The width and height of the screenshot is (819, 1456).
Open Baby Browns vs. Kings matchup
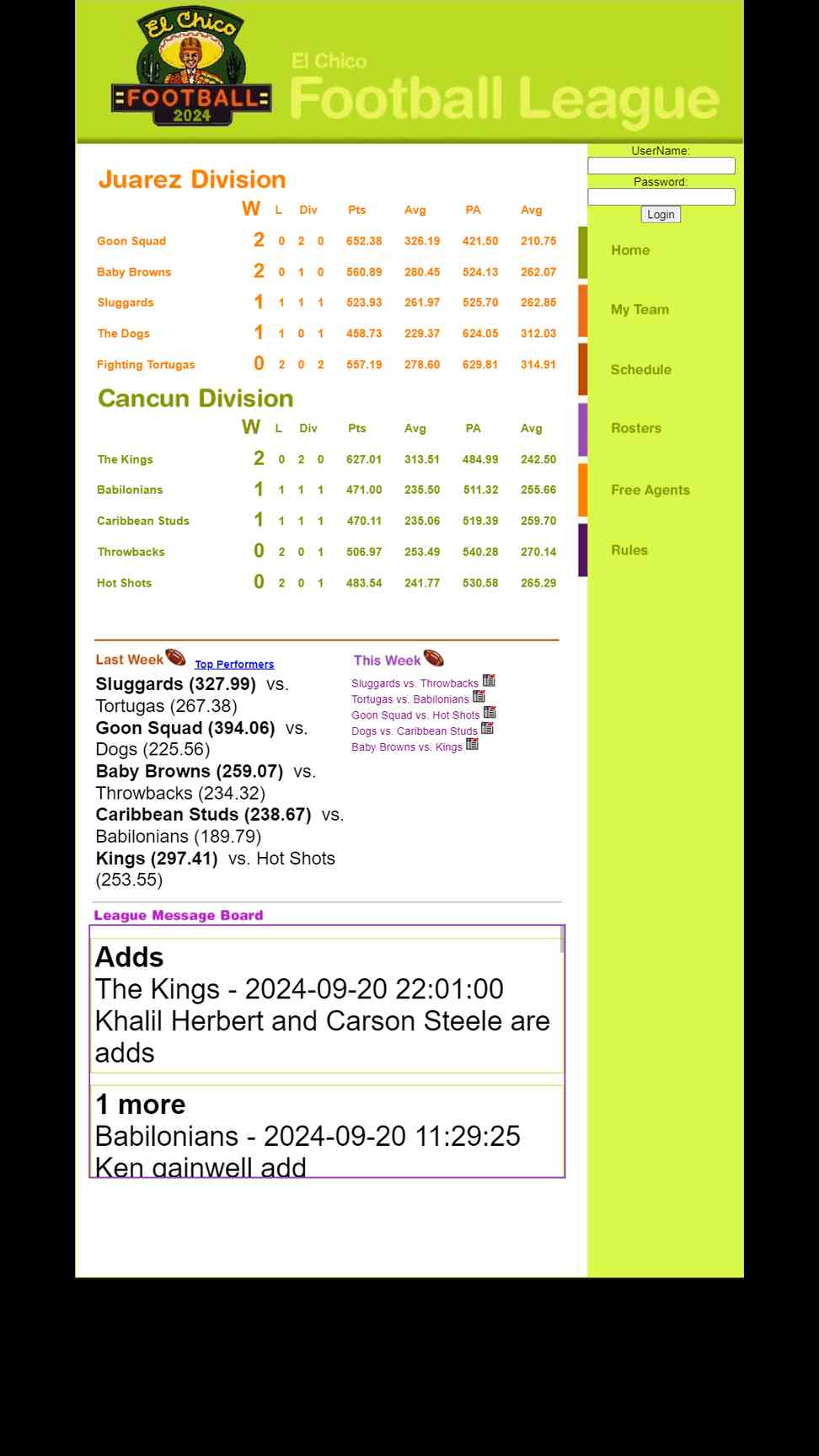407,747
